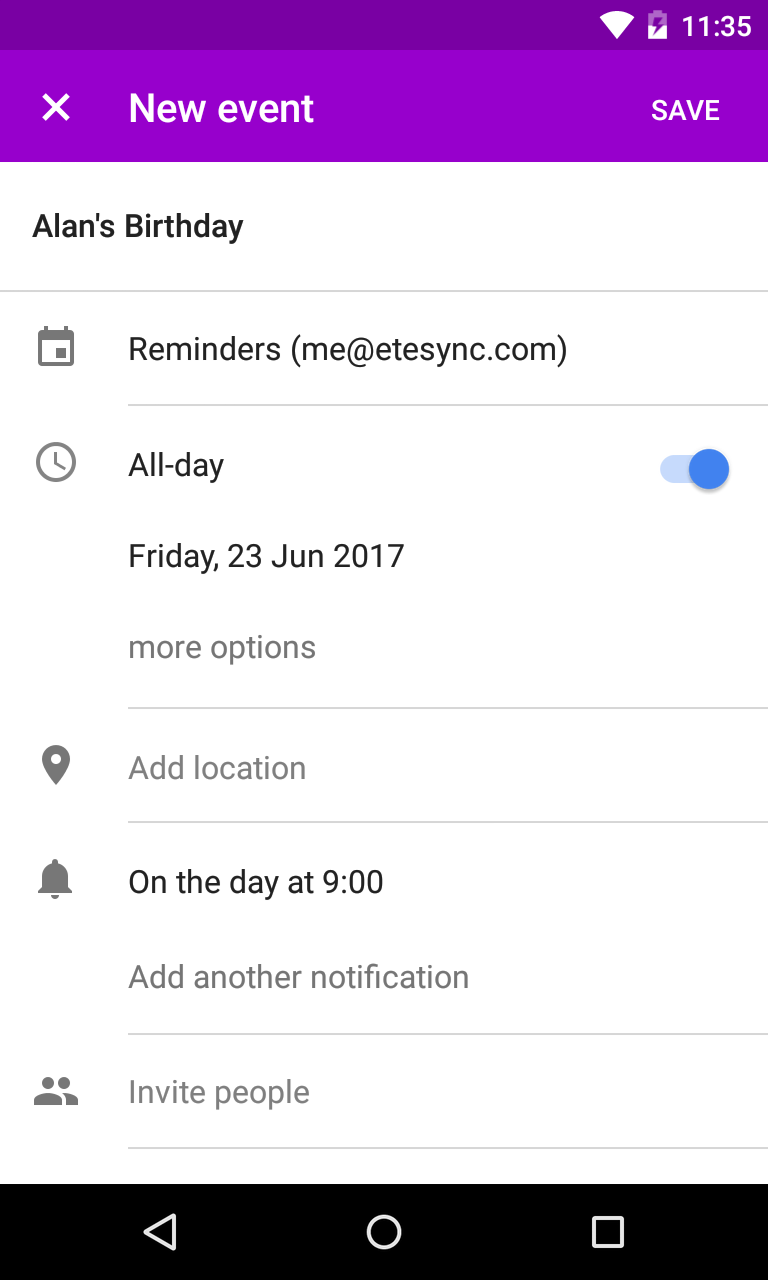Image resolution: width=768 pixels, height=1280 pixels.
Task: Go back using the system back button
Action: tap(161, 1232)
